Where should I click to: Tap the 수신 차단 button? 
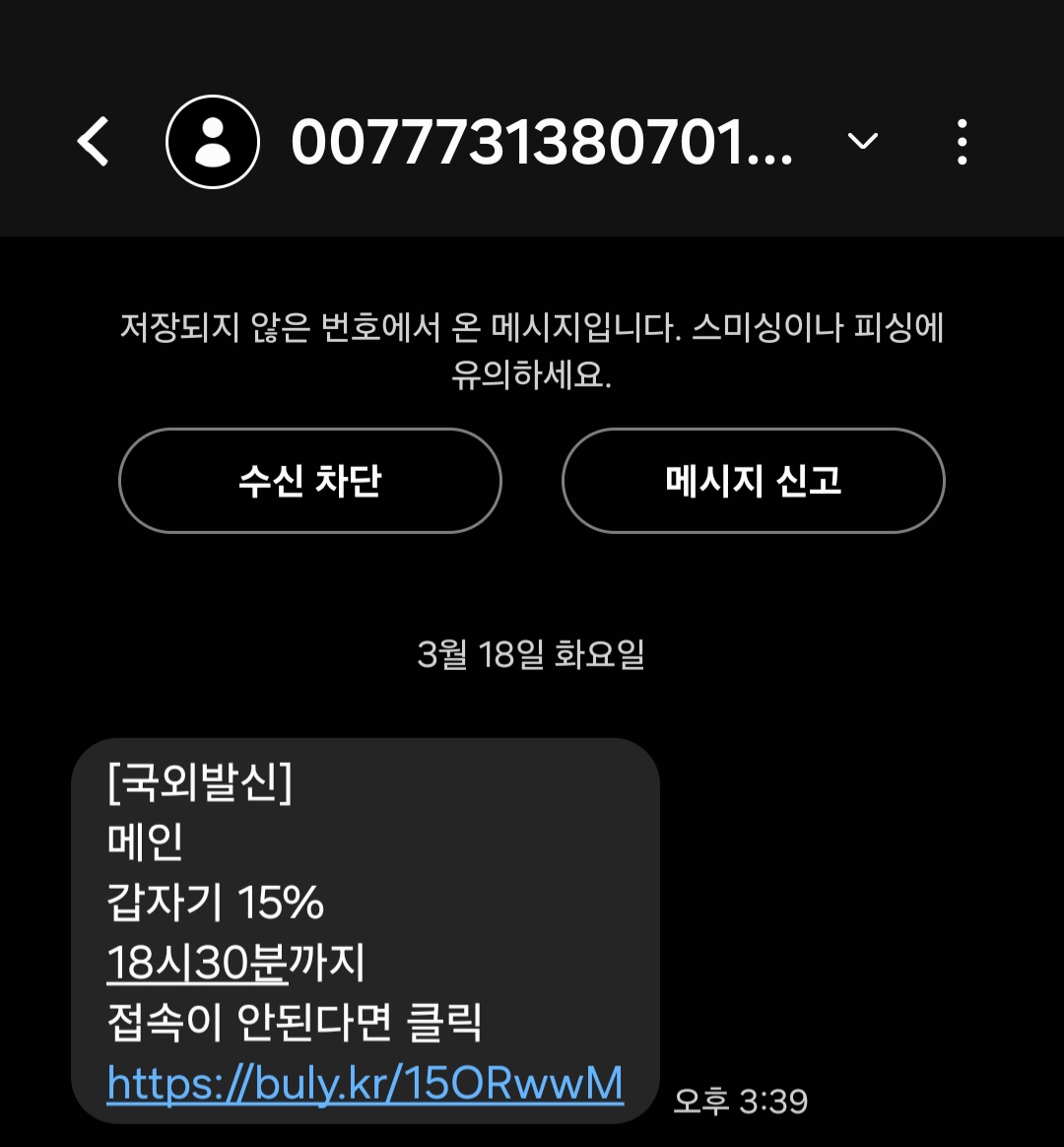coord(310,481)
